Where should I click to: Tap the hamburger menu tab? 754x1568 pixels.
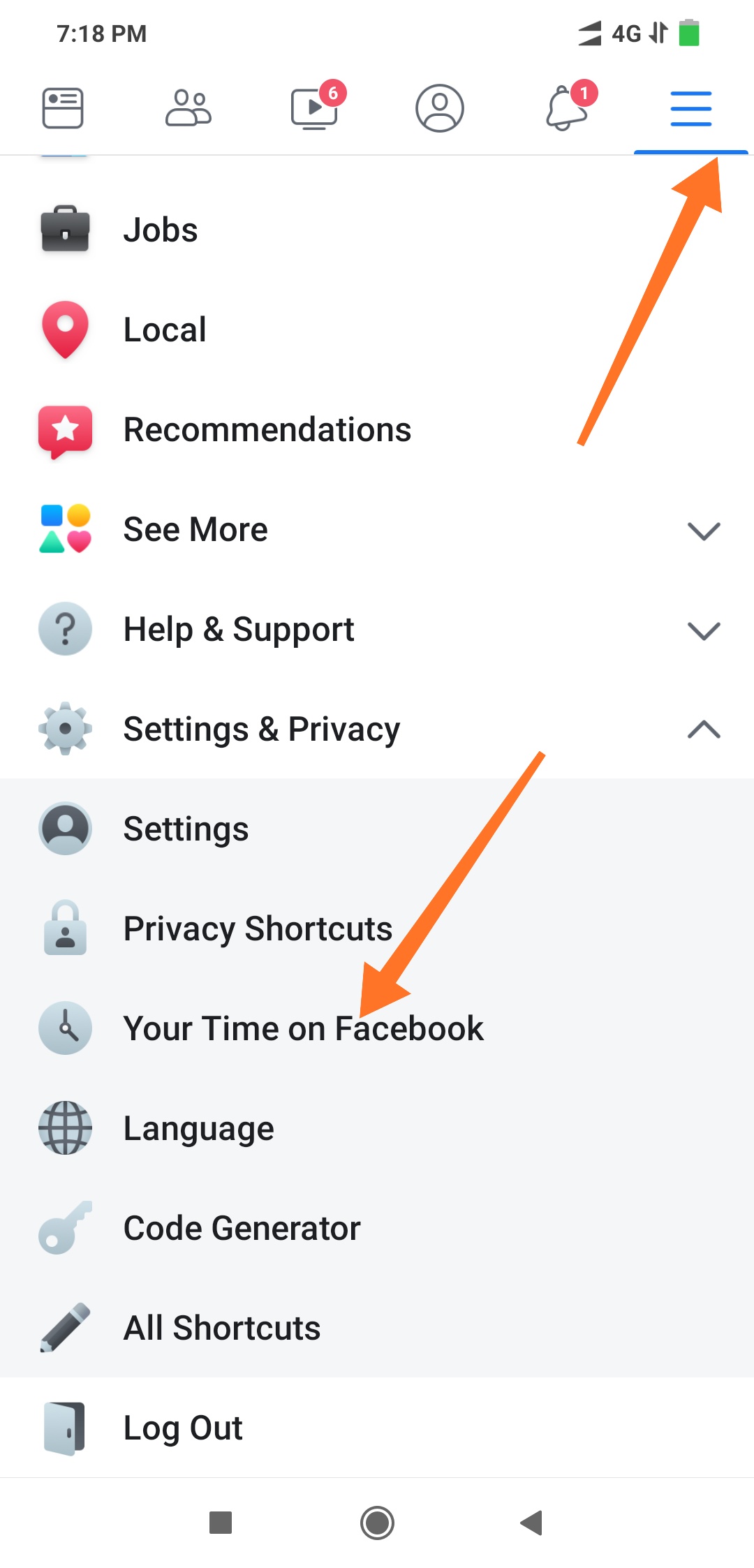690,108
